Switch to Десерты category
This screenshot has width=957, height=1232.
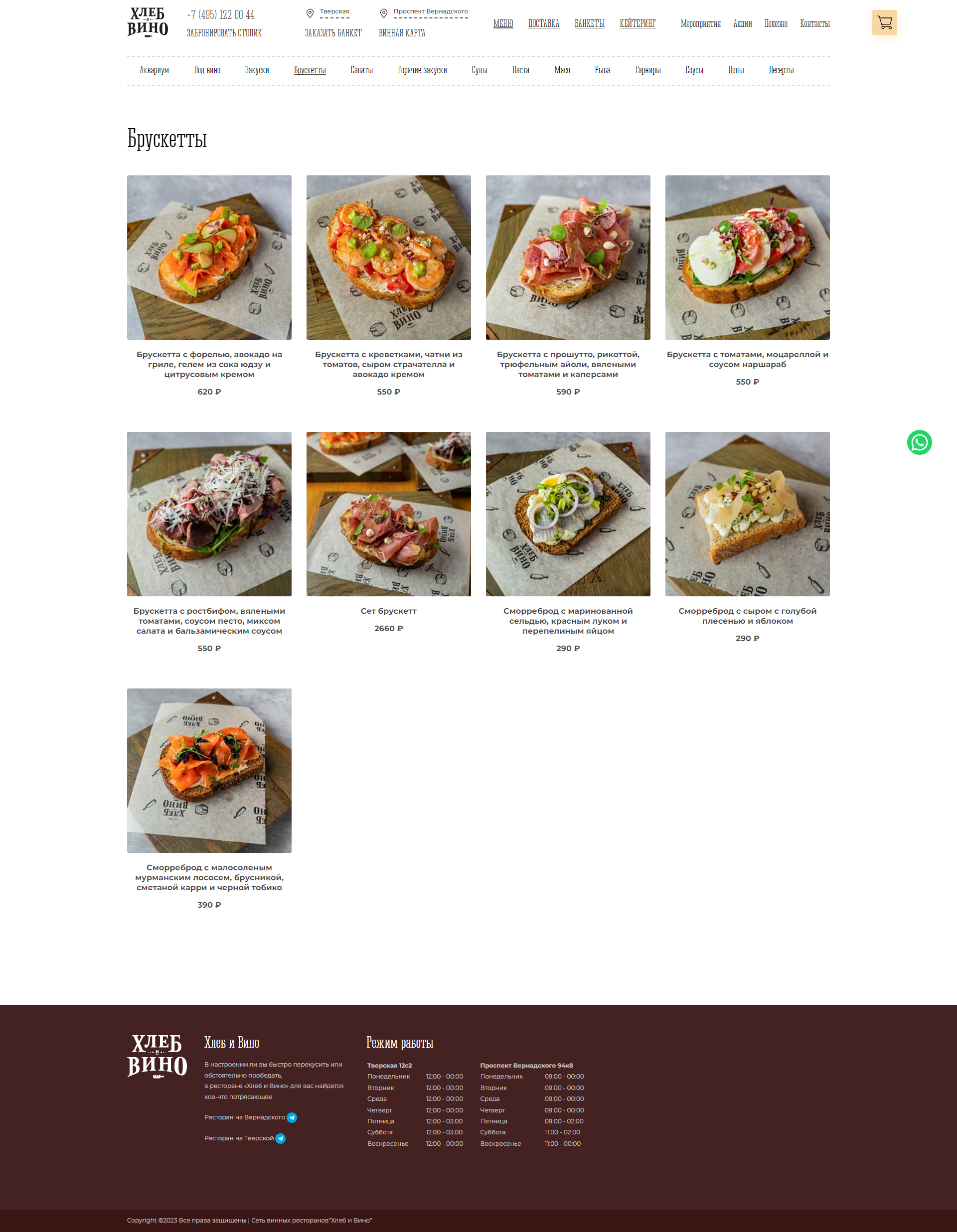781,70
